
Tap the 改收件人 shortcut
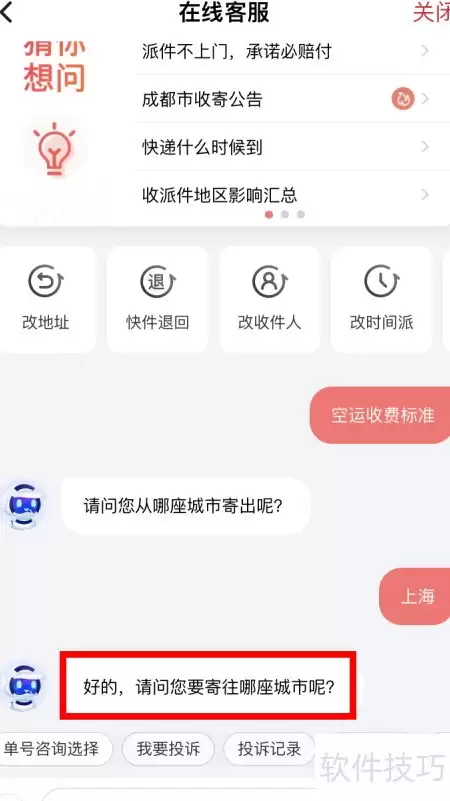click(x=269, y=299)
